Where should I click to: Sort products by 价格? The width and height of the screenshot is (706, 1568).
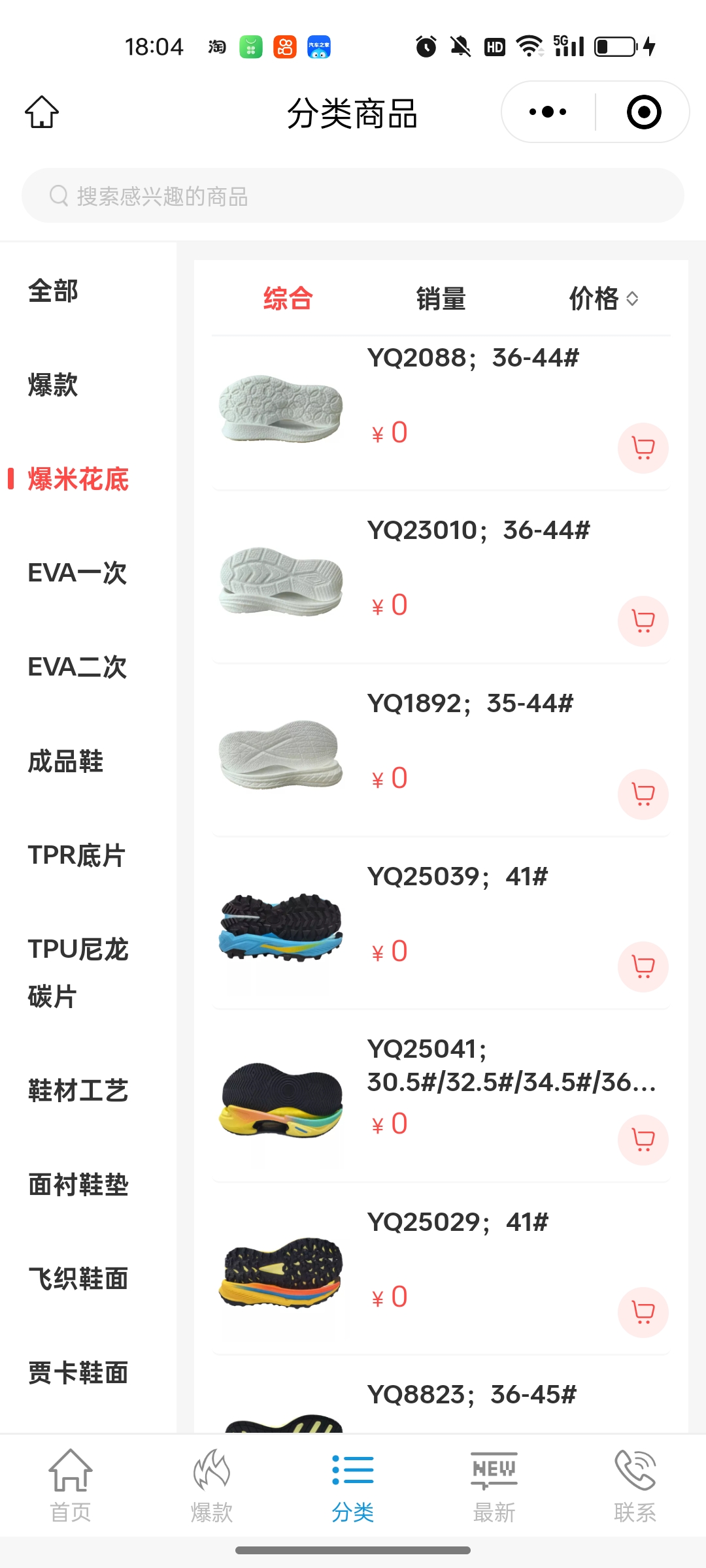pyautogui.click(x=602, y=299)
